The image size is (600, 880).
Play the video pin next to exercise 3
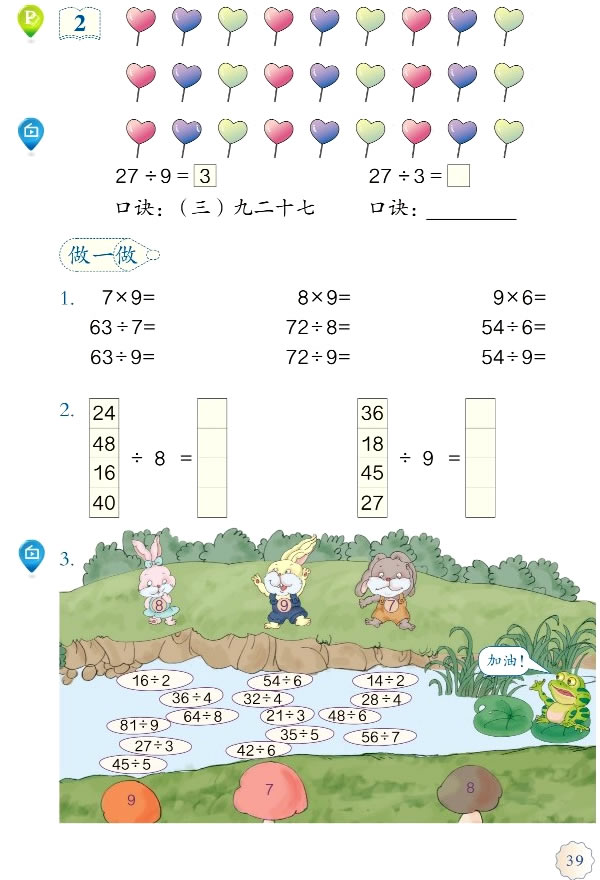[x=31, y=555]
